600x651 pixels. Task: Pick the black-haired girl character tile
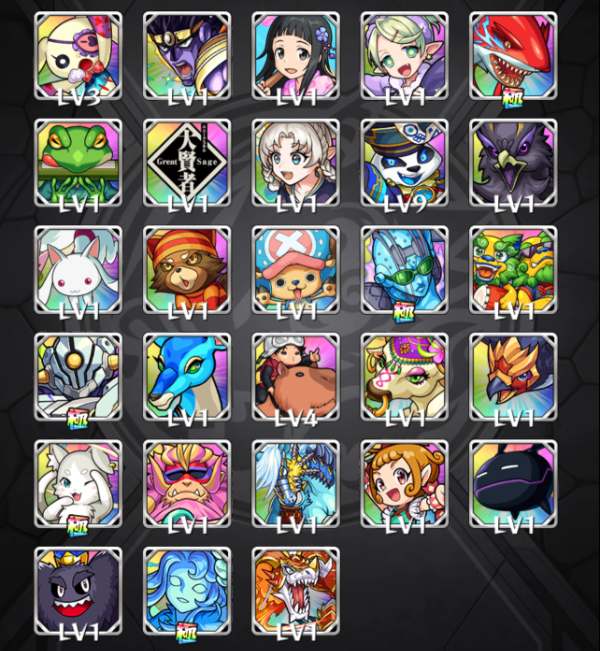click(295, 54)
